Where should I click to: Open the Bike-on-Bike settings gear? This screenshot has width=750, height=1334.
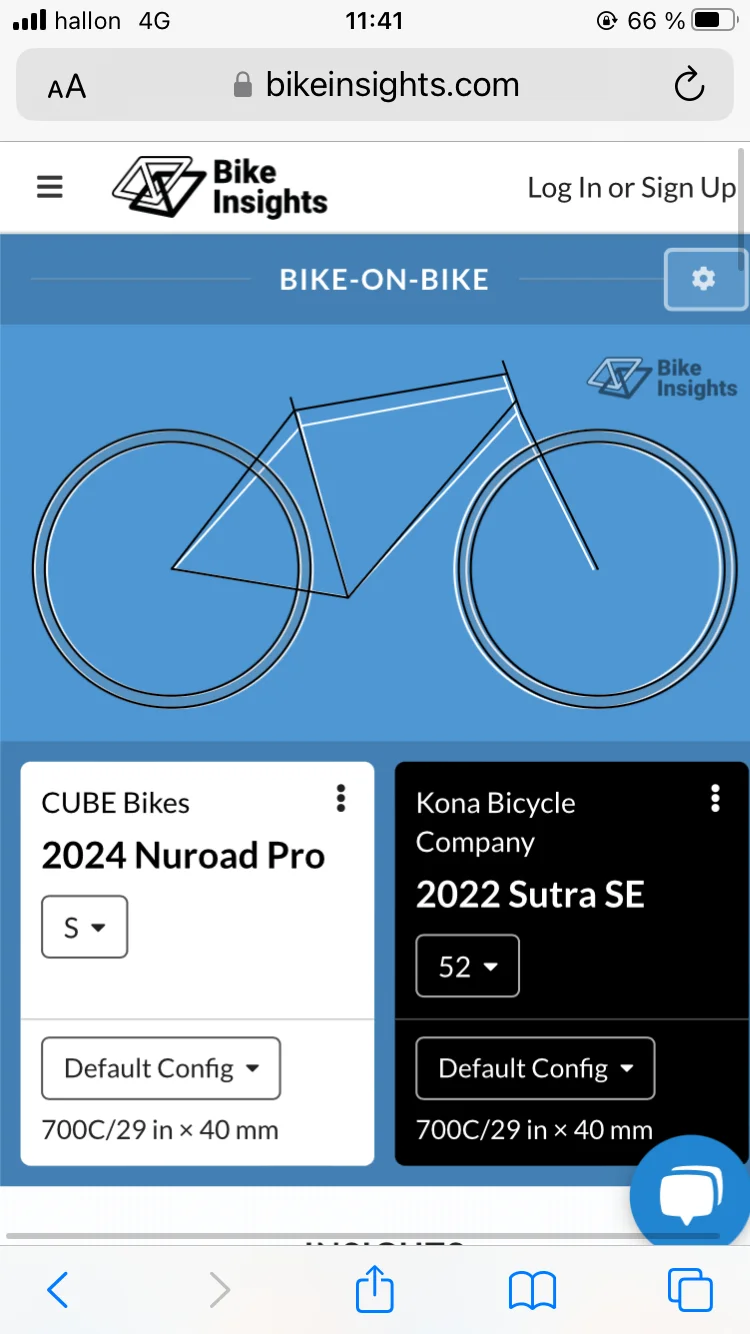(704, 278)
